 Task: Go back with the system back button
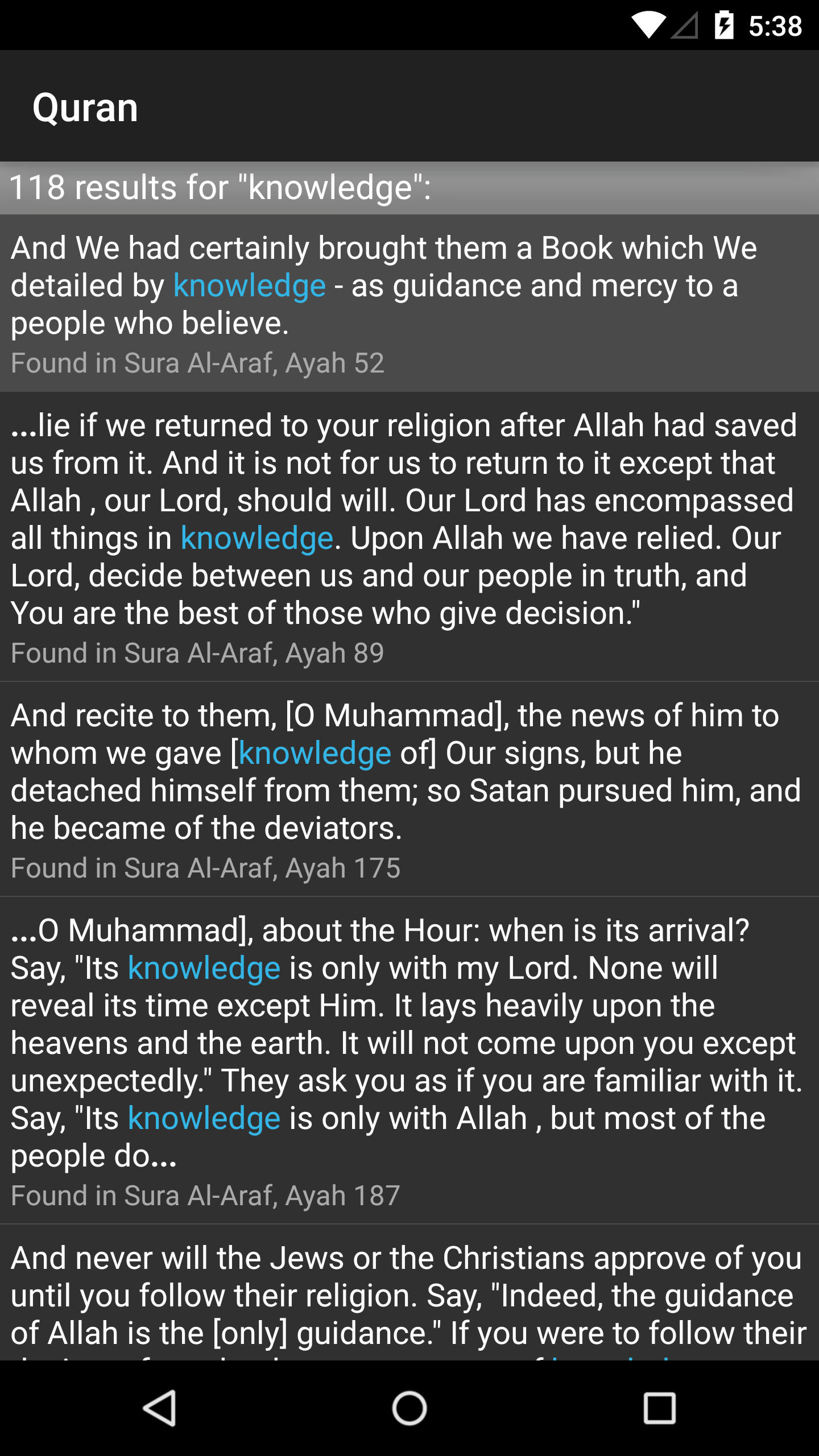160,1408
